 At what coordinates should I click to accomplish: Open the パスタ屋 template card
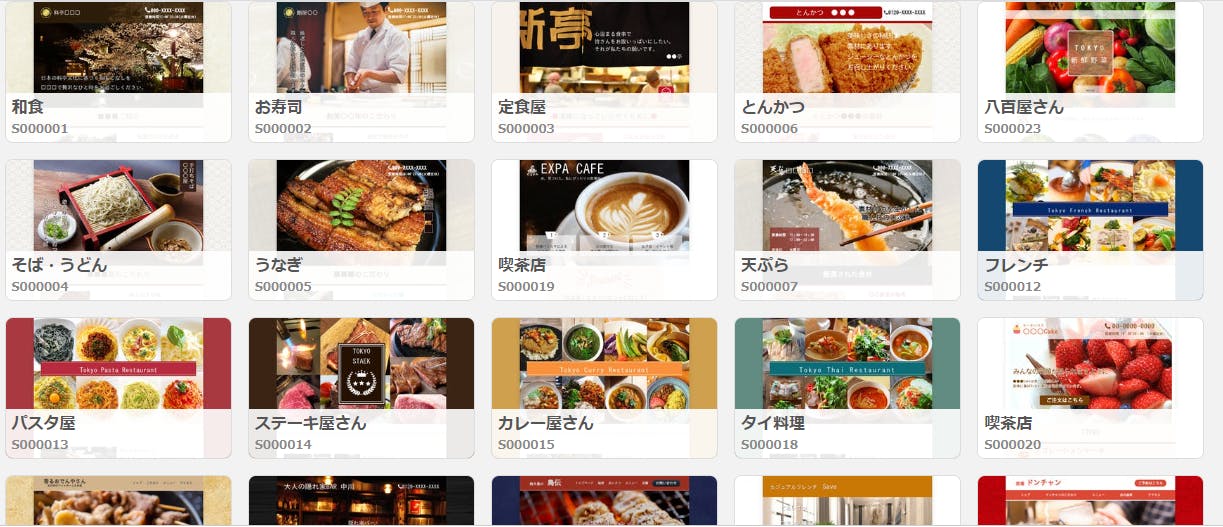(118, 388)
